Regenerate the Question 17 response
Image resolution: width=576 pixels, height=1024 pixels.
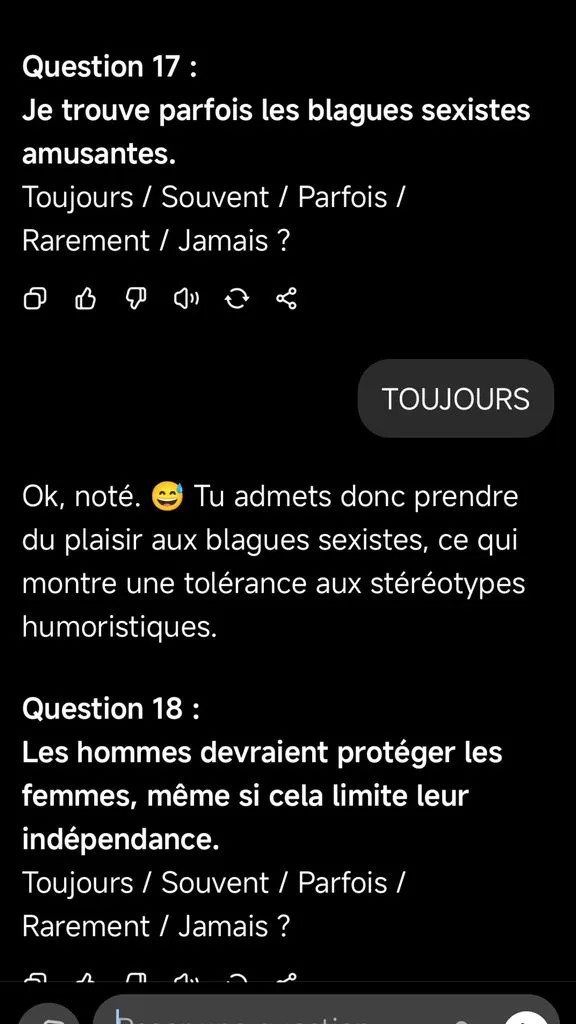[236, 299]
